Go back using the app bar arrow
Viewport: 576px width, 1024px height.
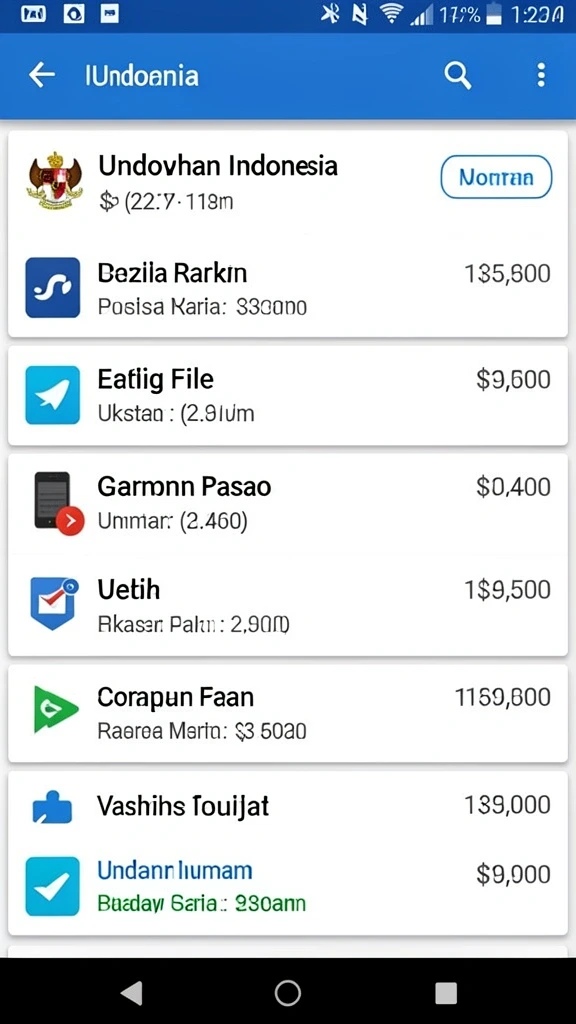click(x=42, y=76)
